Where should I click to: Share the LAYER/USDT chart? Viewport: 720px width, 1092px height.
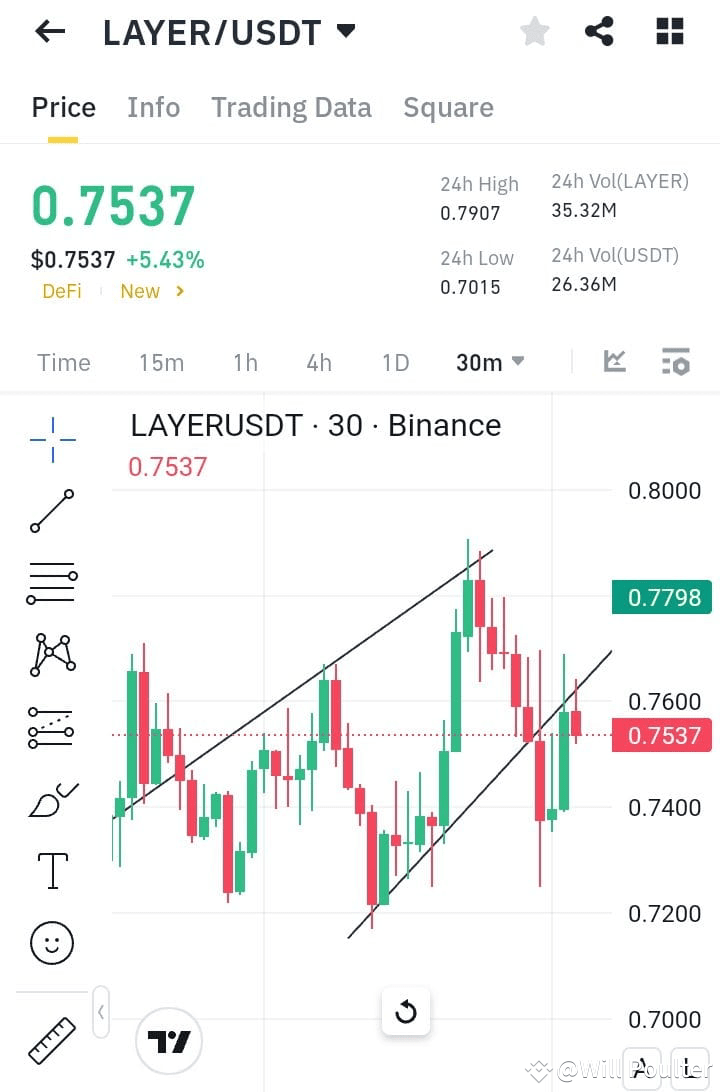(x=600, y=31)
